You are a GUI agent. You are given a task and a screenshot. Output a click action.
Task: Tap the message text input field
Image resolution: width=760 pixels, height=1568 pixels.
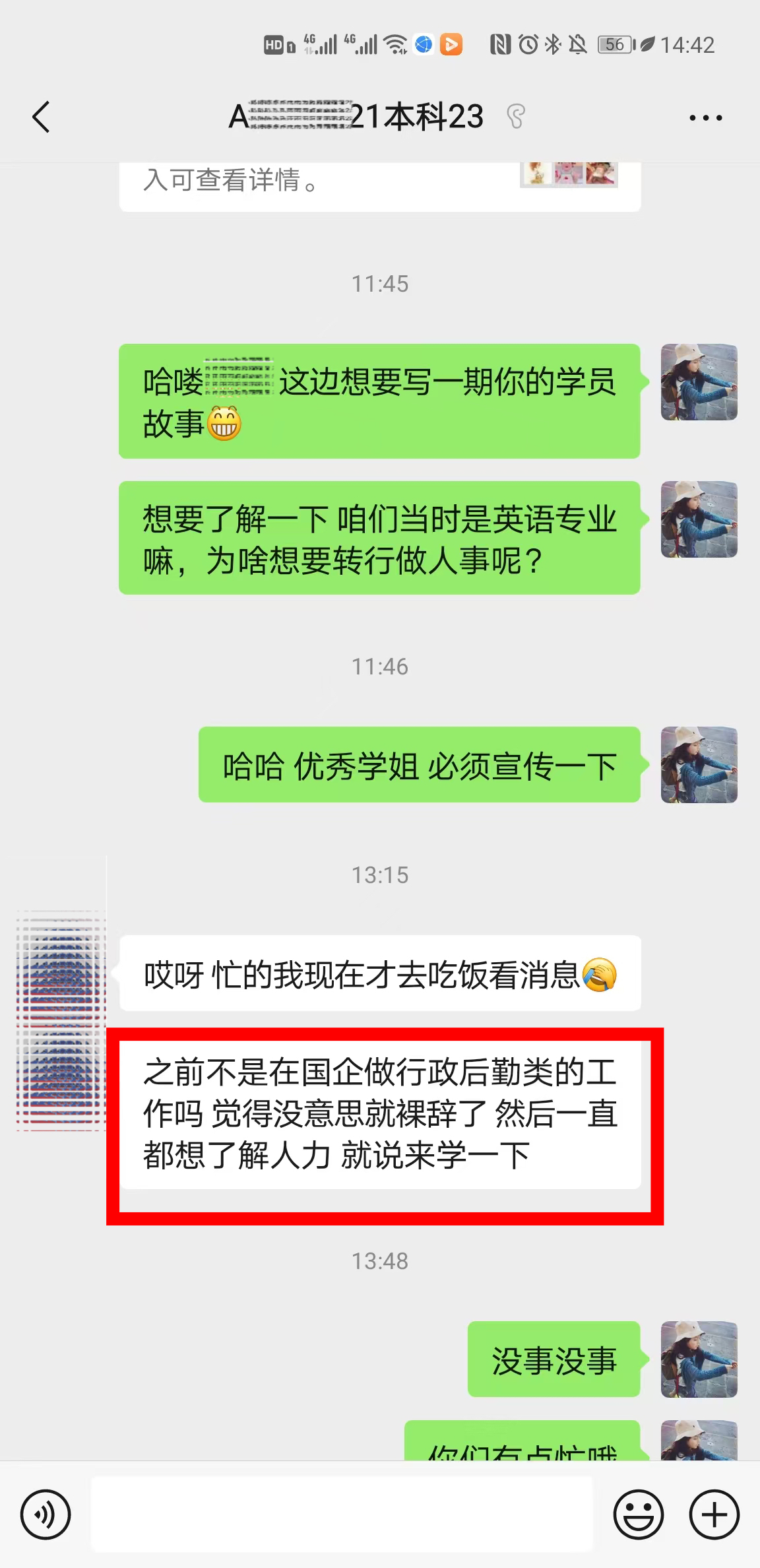343,1515
